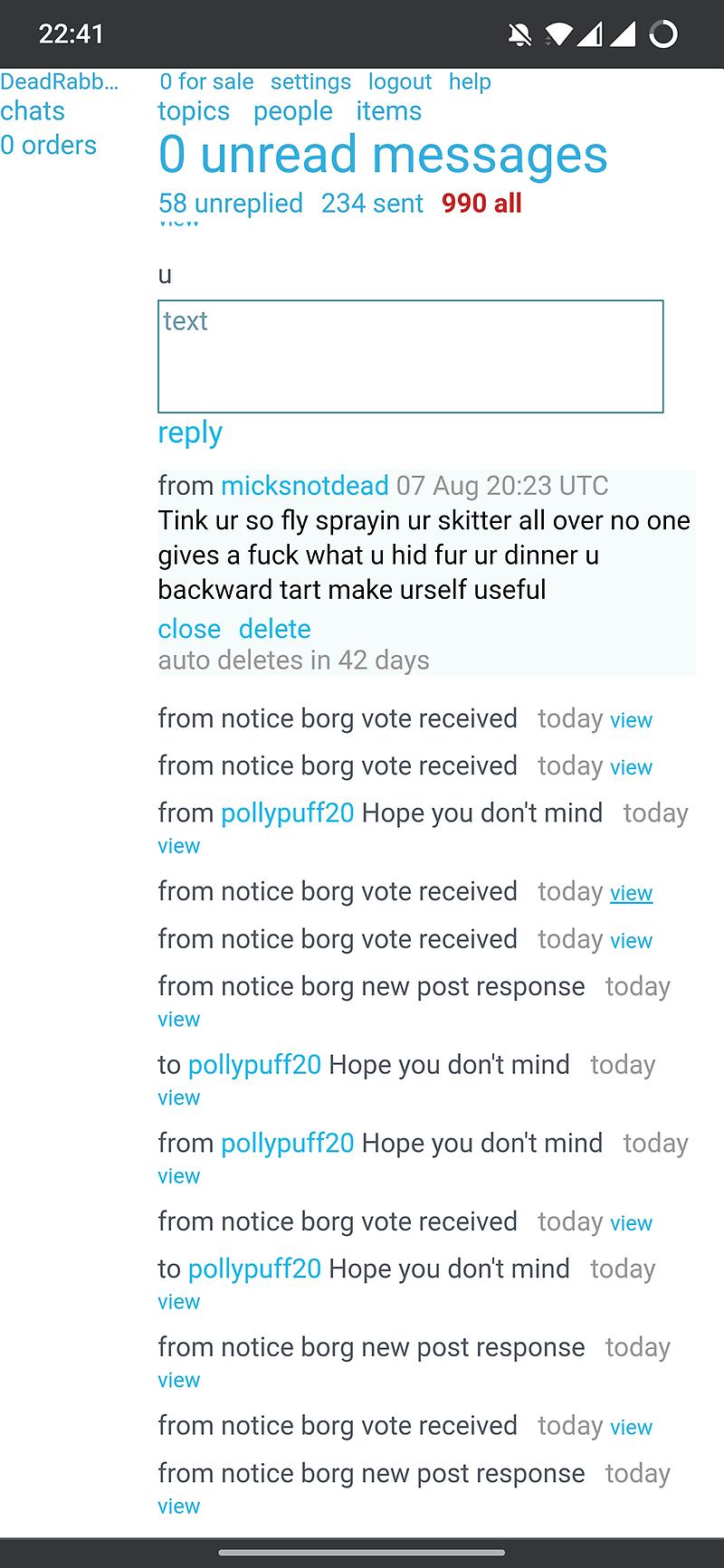Open the help page

470,81
